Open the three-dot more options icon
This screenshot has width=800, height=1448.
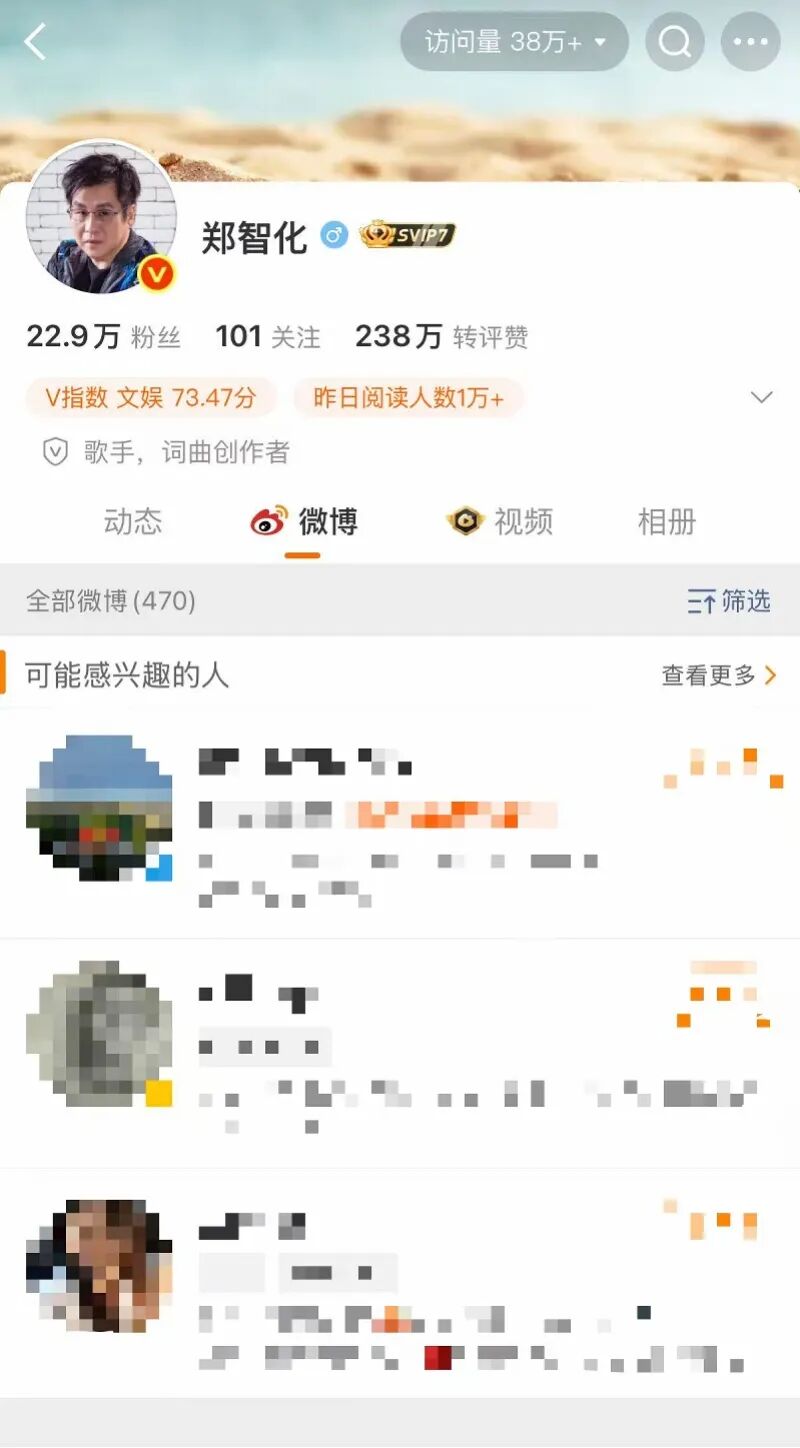coord(751,41)
